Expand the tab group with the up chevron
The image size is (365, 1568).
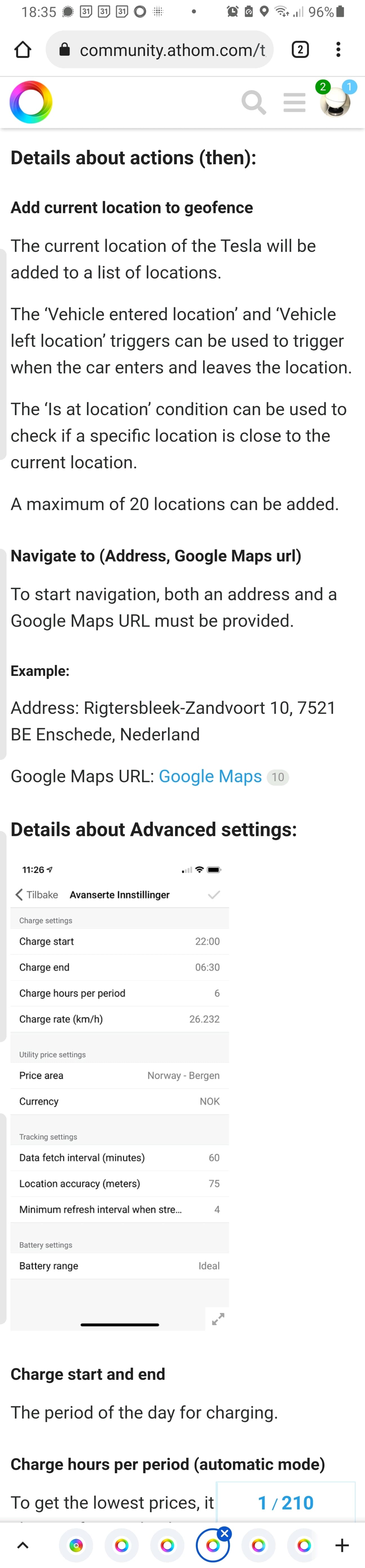click(23, 1545)
